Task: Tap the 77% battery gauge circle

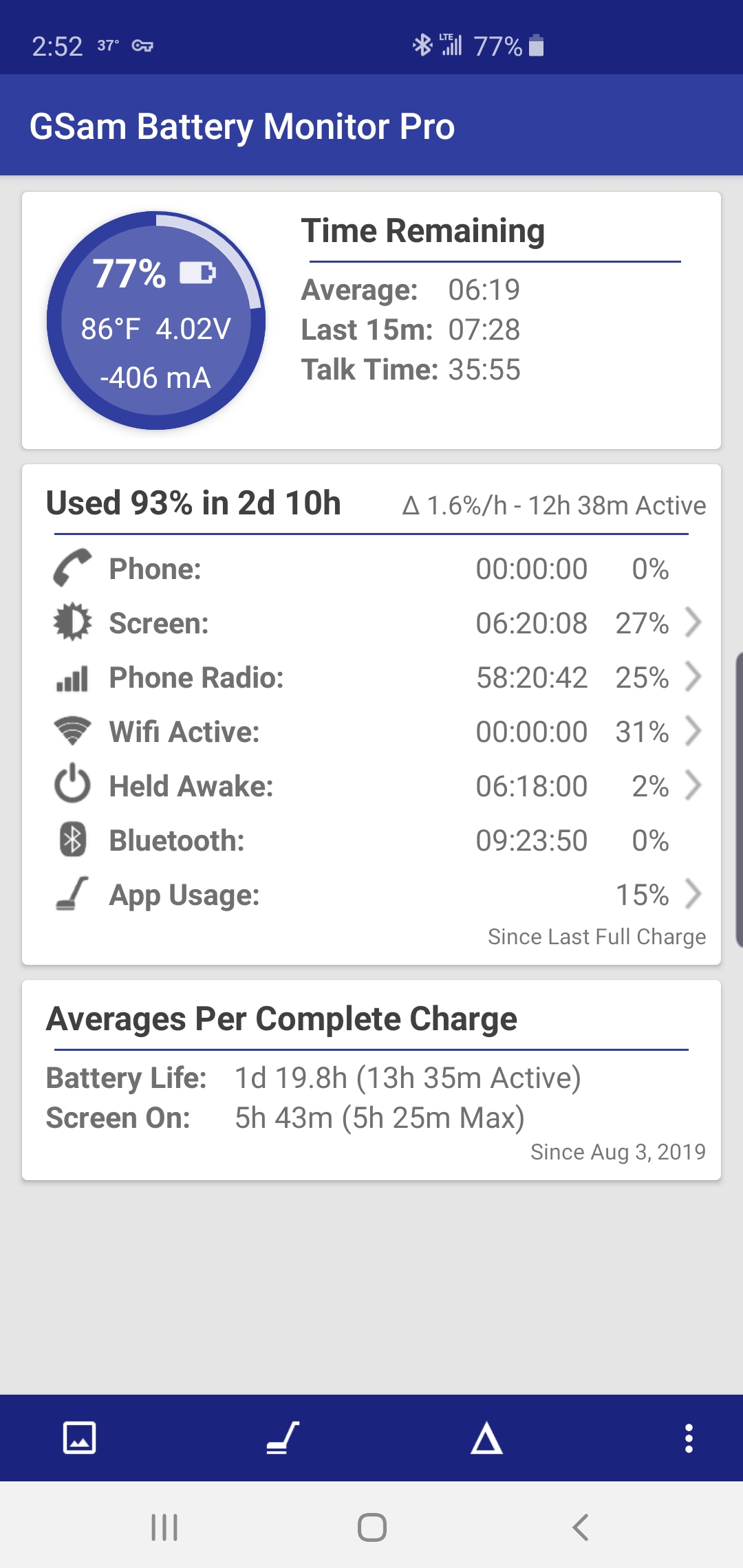Action: tap(156, 320)
